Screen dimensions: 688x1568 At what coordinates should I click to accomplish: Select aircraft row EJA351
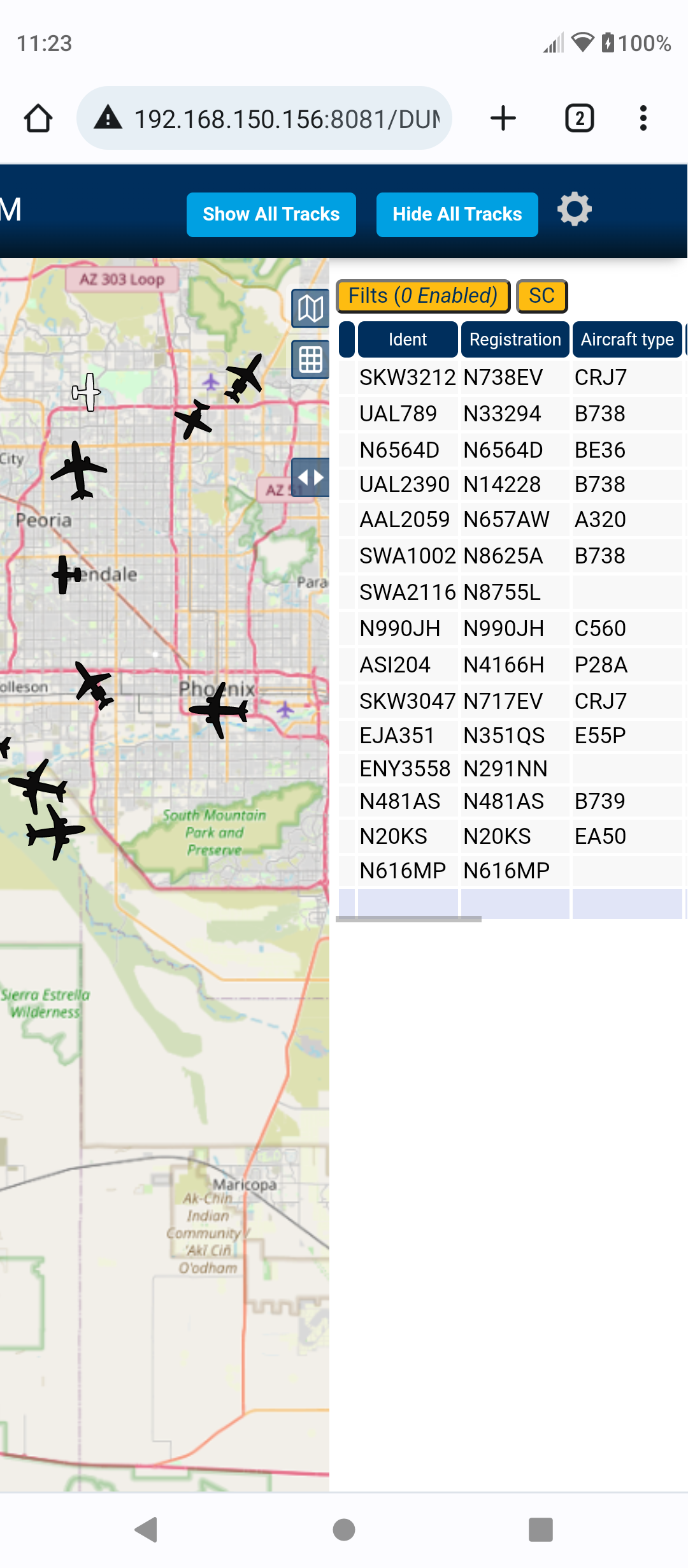[x=511, y=736]
